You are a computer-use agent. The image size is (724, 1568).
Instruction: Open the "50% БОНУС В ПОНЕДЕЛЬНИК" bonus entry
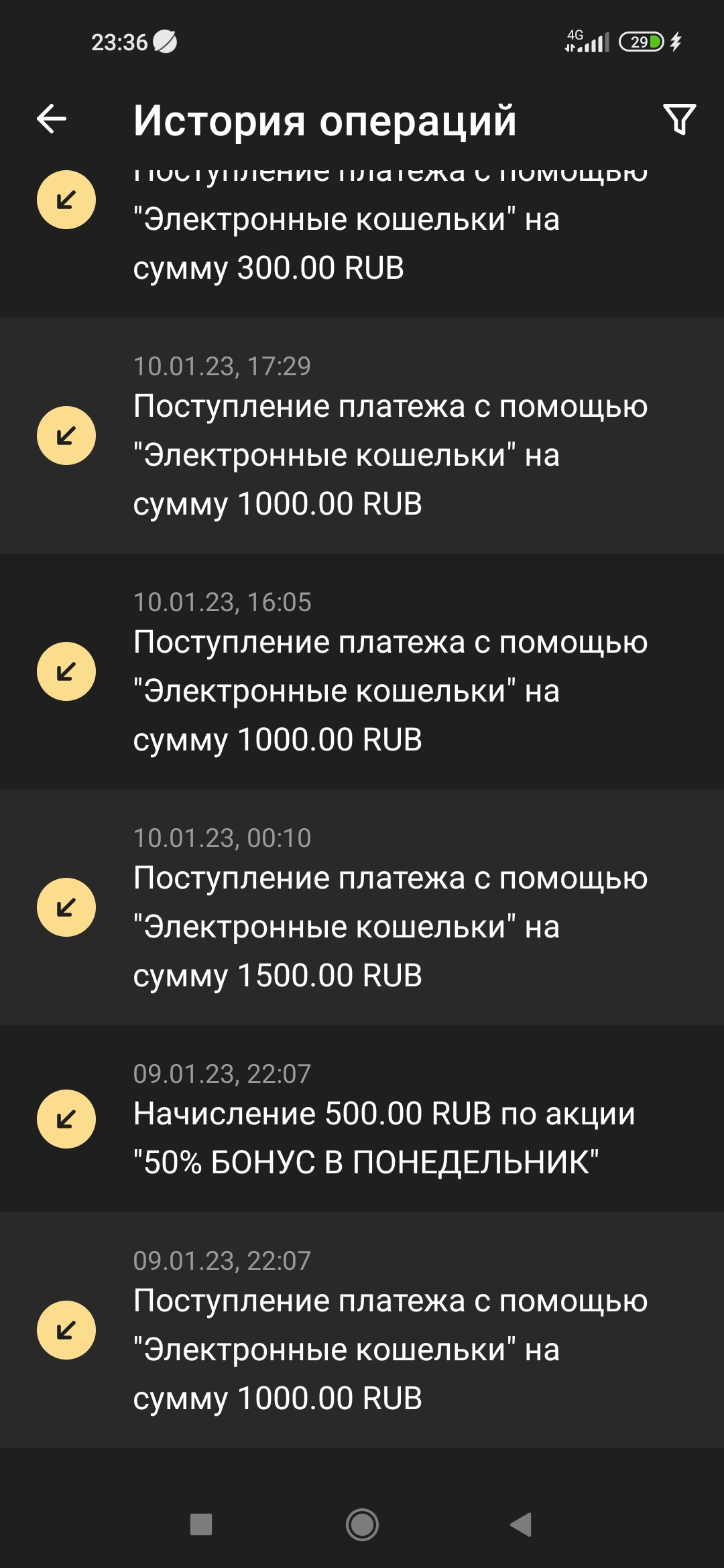362,1119
